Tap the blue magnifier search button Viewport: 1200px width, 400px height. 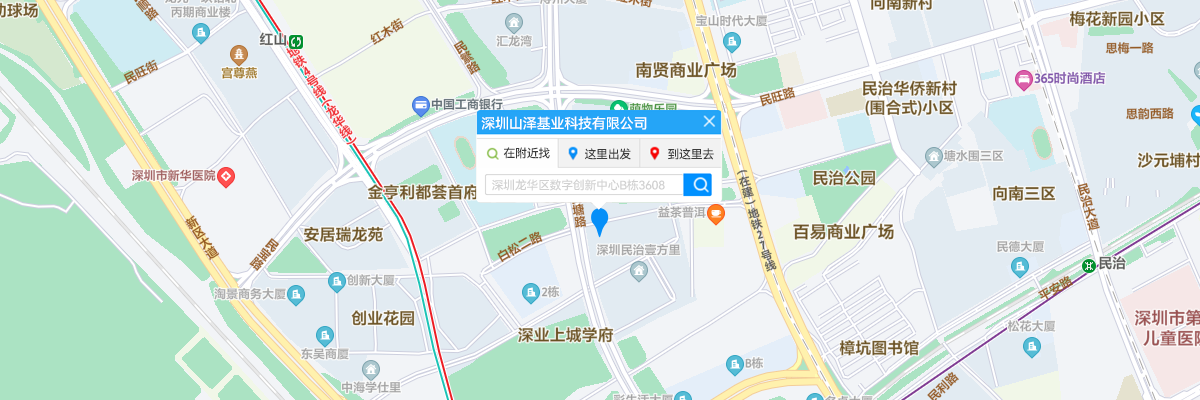[701, 185]
